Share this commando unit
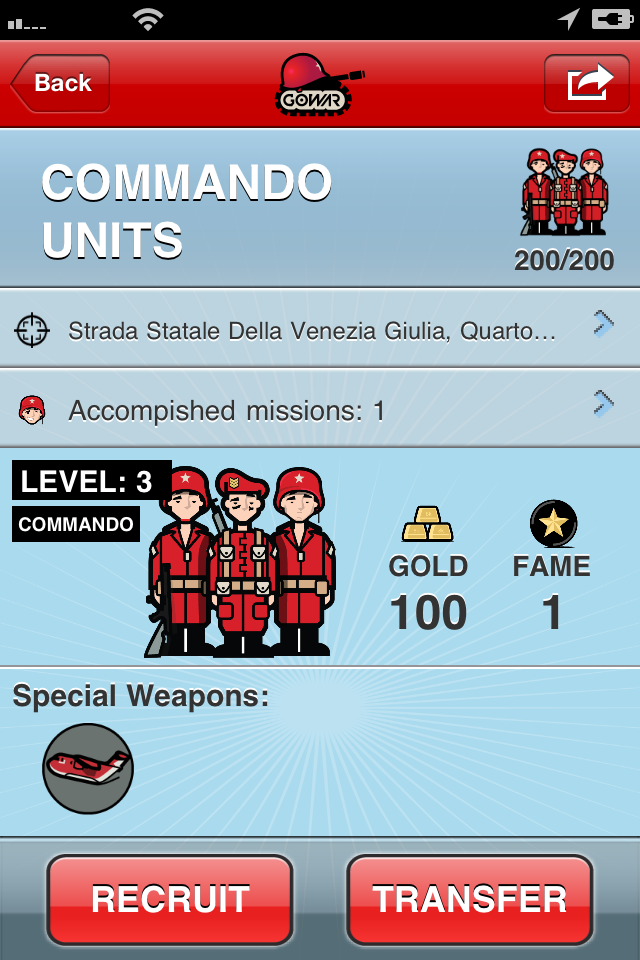 coord(587,84)
